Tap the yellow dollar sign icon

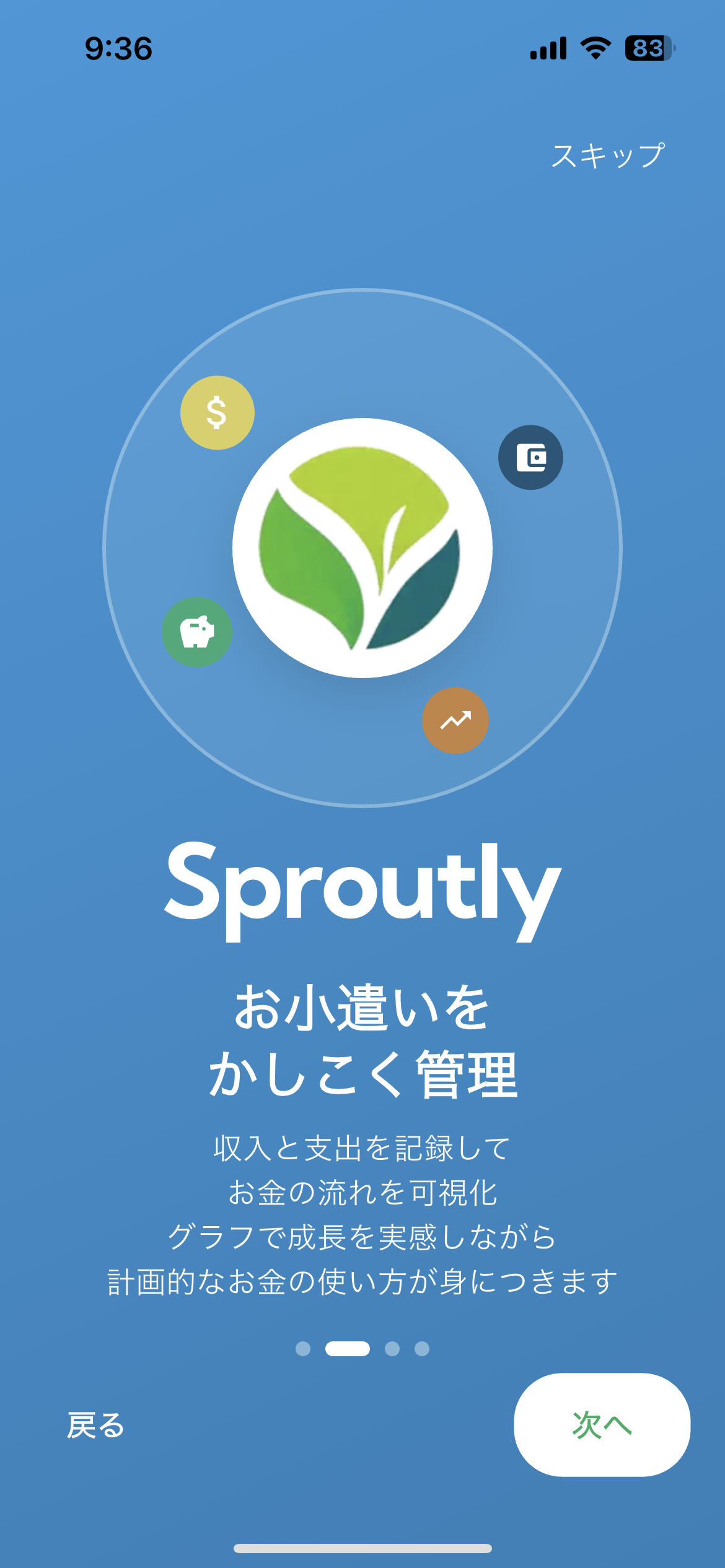[217, 412]
